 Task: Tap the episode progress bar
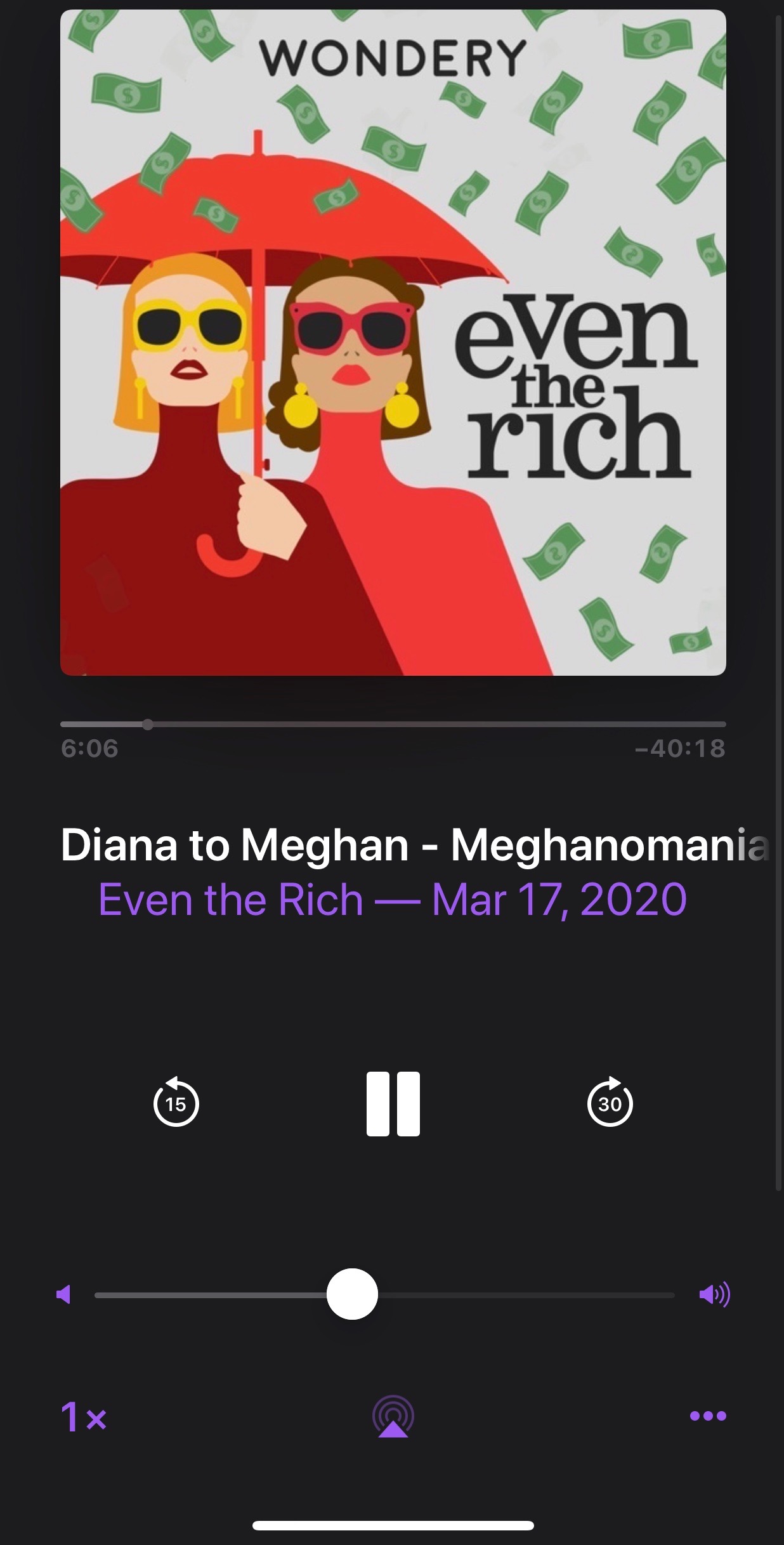pos(393,724)
